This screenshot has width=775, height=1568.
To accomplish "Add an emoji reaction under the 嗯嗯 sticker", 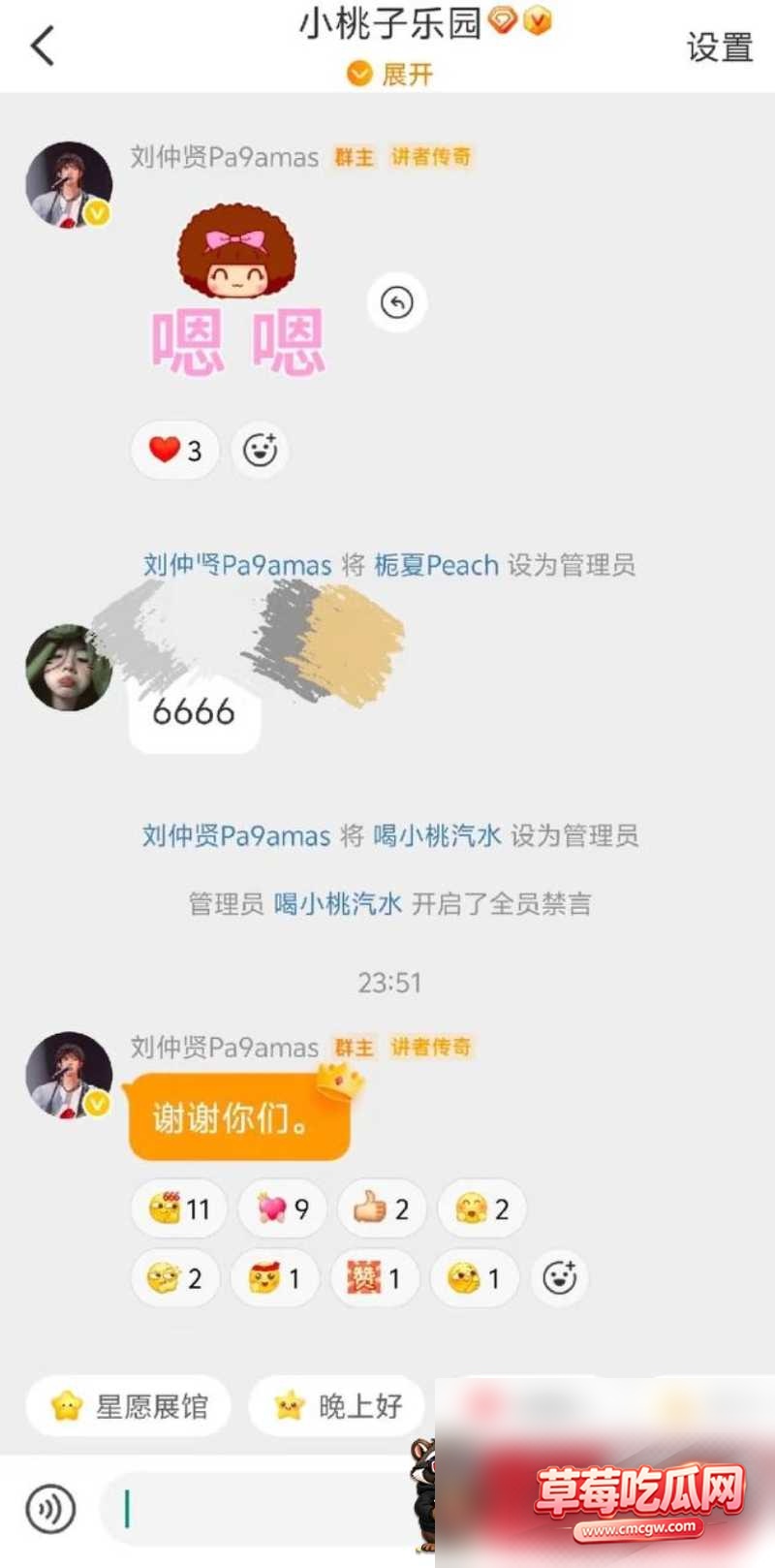I will pyautogui.click(x=260, y=450).
